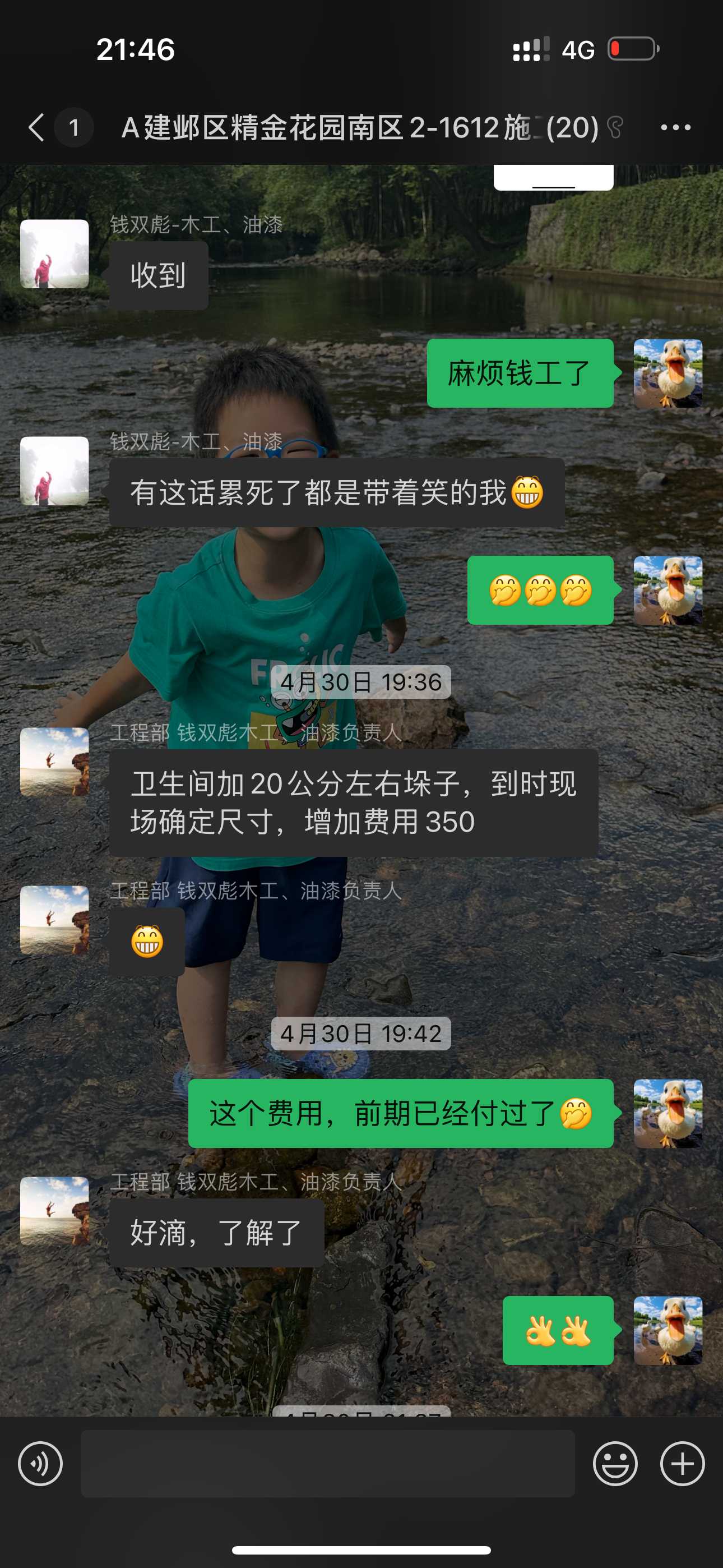723x1568 pixels.
Task: Open avatar of sender of 收到
Action: coord(55,254)
